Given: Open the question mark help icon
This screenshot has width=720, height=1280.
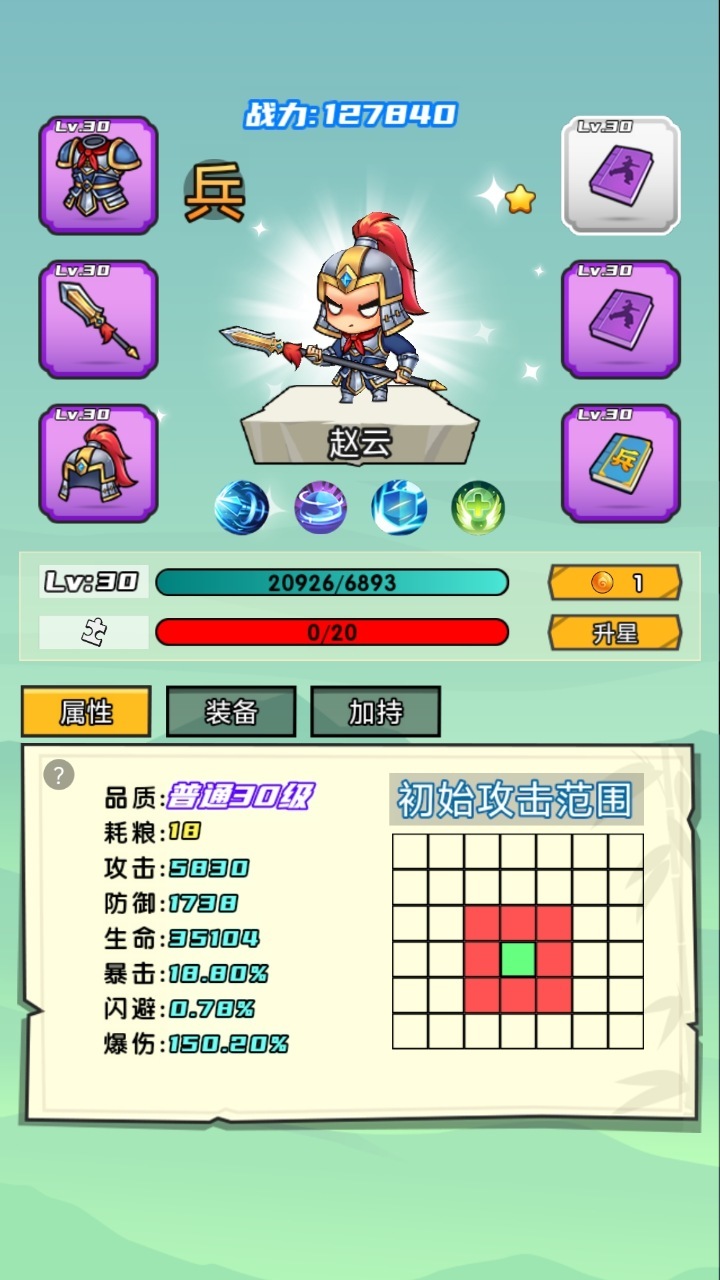Looking at the screenshot, I should pos(59,774).
